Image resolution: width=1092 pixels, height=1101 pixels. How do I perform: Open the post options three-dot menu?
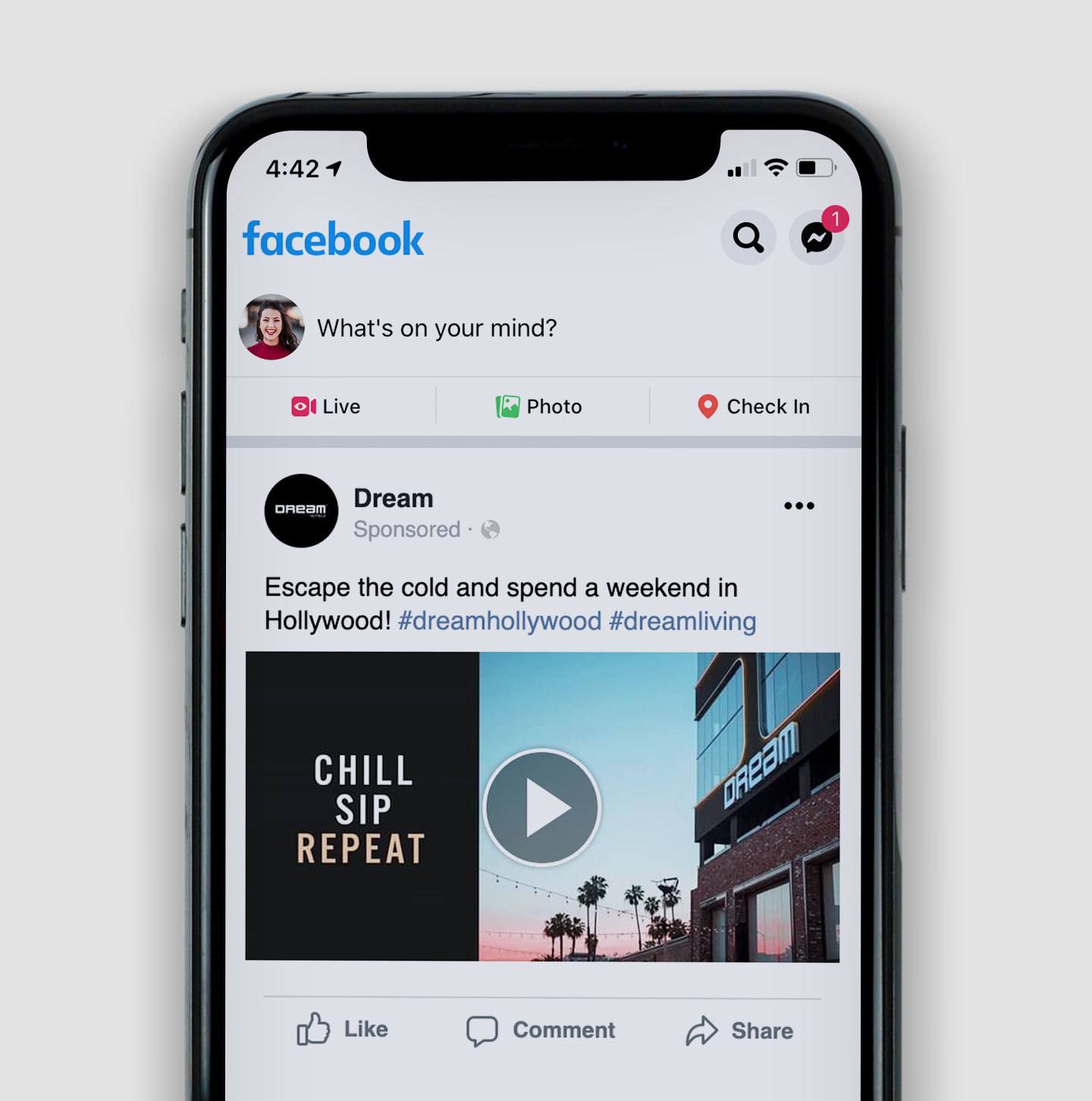click(x=799, y=506)
